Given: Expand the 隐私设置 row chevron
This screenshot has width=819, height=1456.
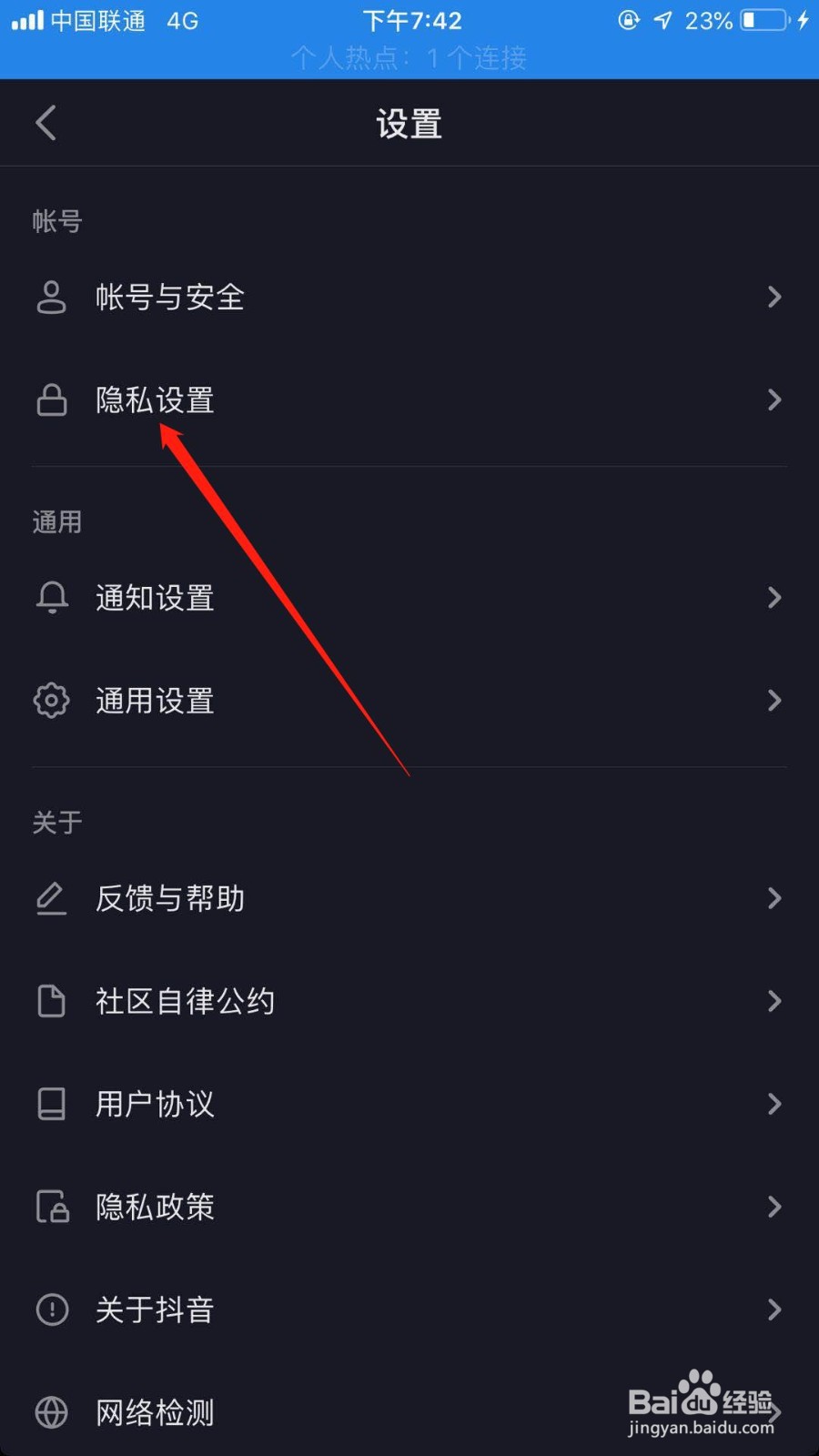Looking at the screenshot, I should [x=774, y=400].
